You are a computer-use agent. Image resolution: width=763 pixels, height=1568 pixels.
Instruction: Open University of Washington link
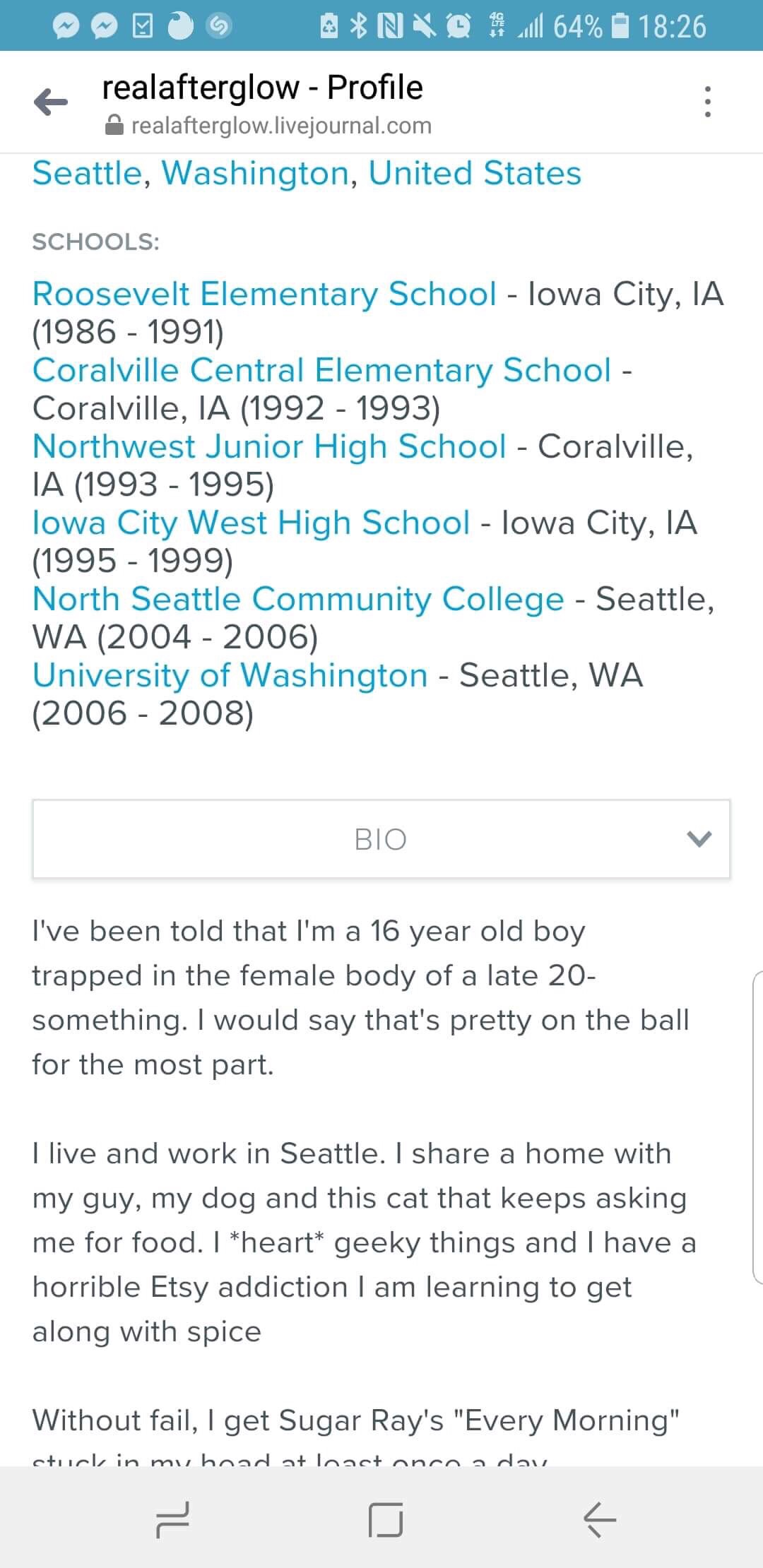pyautogui.click(x=230, y=675)
